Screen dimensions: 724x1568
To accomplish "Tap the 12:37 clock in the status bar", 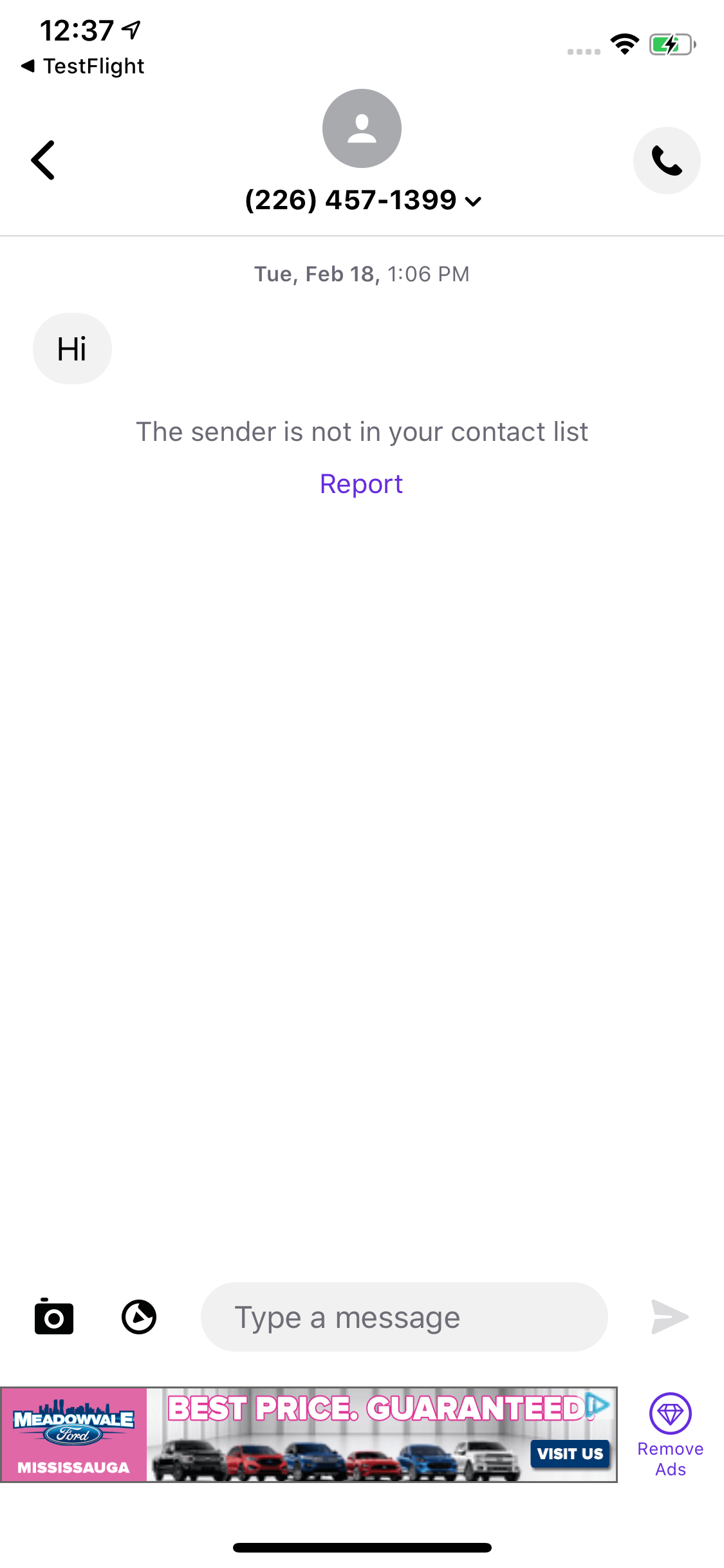I will coord(78,29).
